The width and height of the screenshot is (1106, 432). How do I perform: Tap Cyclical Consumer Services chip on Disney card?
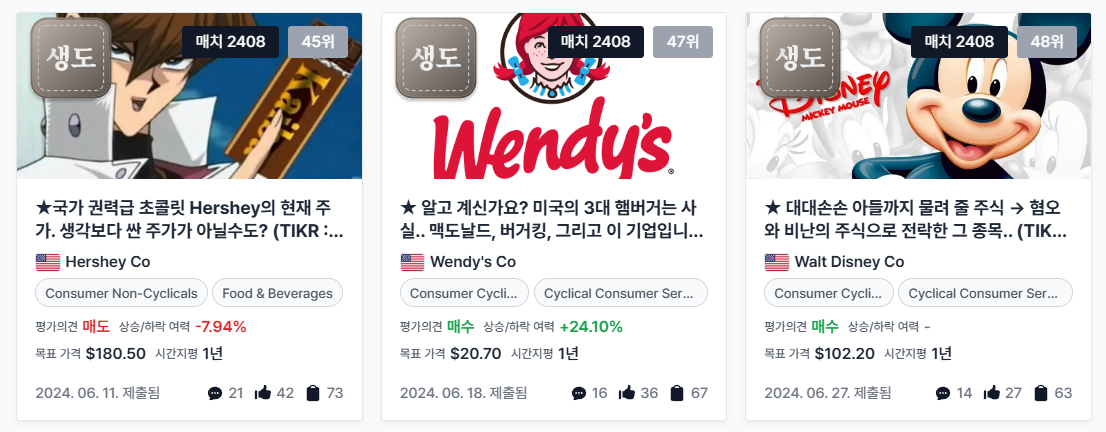[x=985, y=293]
